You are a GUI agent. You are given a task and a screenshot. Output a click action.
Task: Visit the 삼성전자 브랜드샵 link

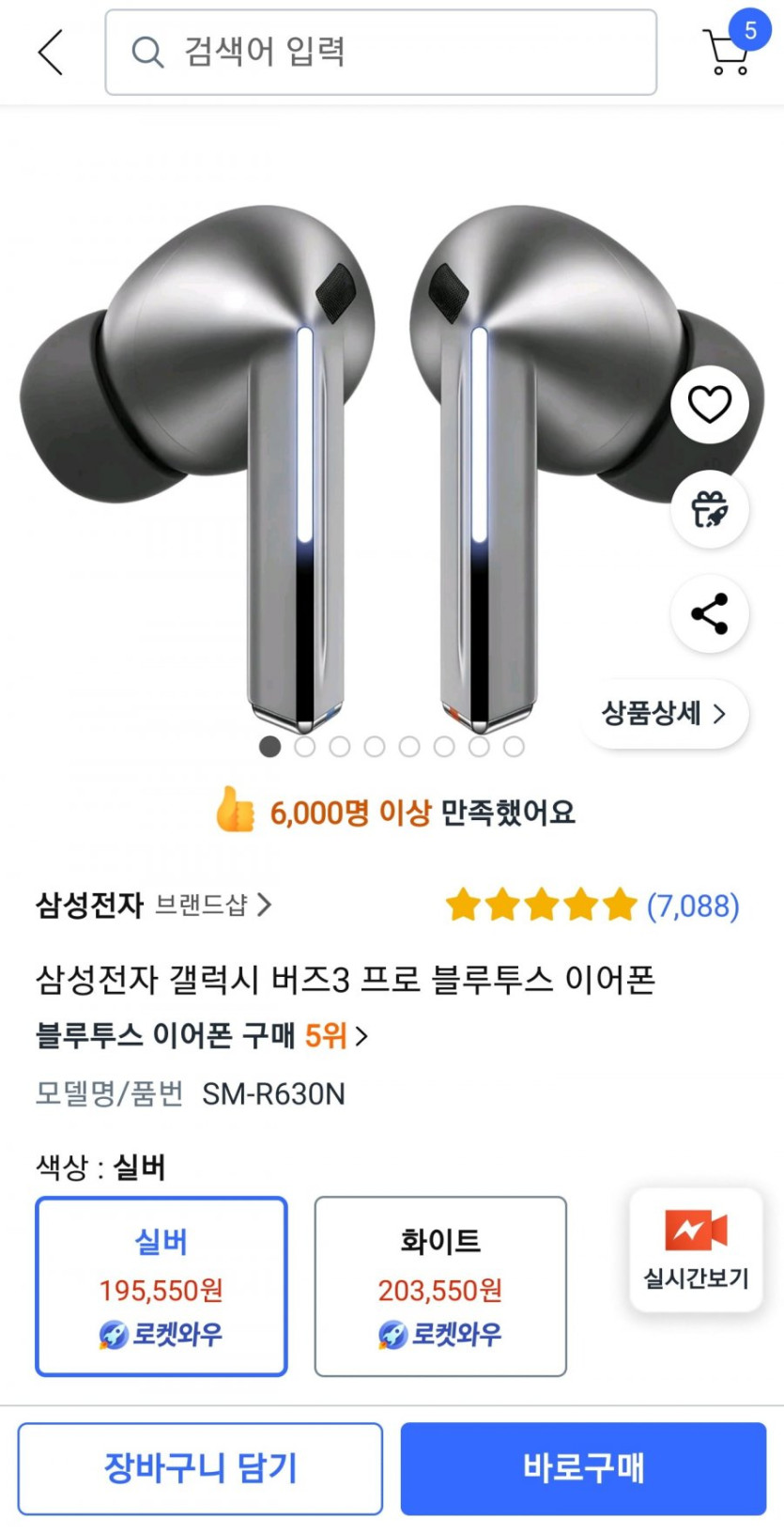pyautogui.click(x=153, y=906)
